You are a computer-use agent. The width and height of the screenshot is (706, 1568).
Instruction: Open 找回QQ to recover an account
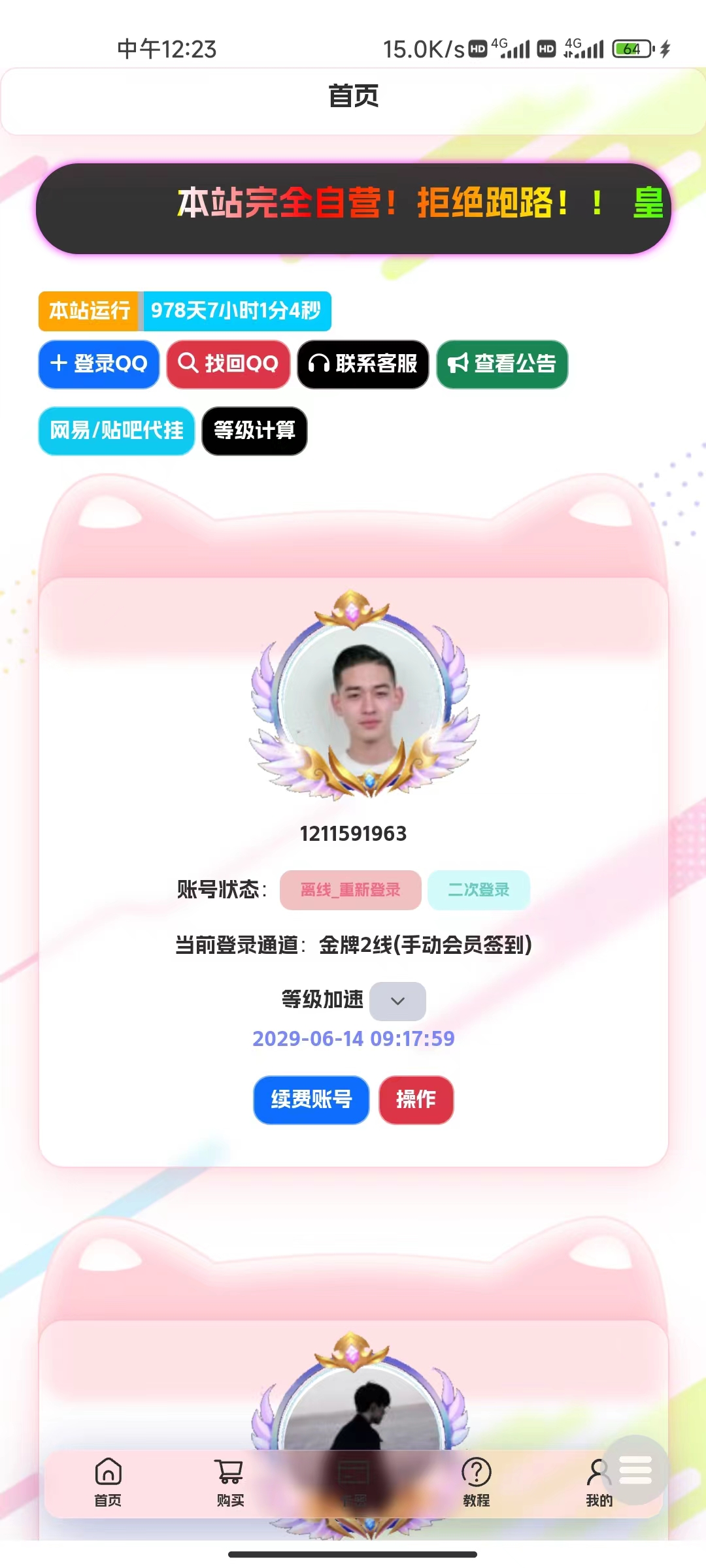tap(228, 364)
